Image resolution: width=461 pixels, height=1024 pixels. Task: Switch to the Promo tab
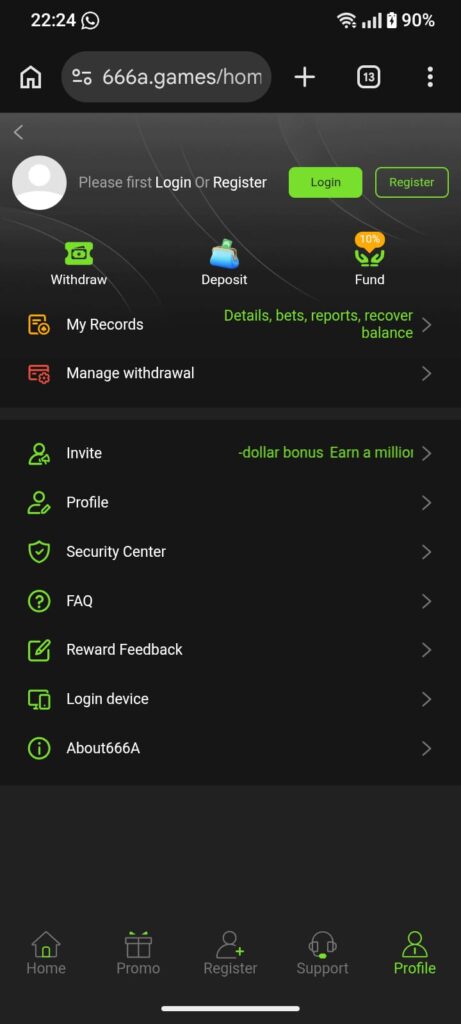coord(138,954)
